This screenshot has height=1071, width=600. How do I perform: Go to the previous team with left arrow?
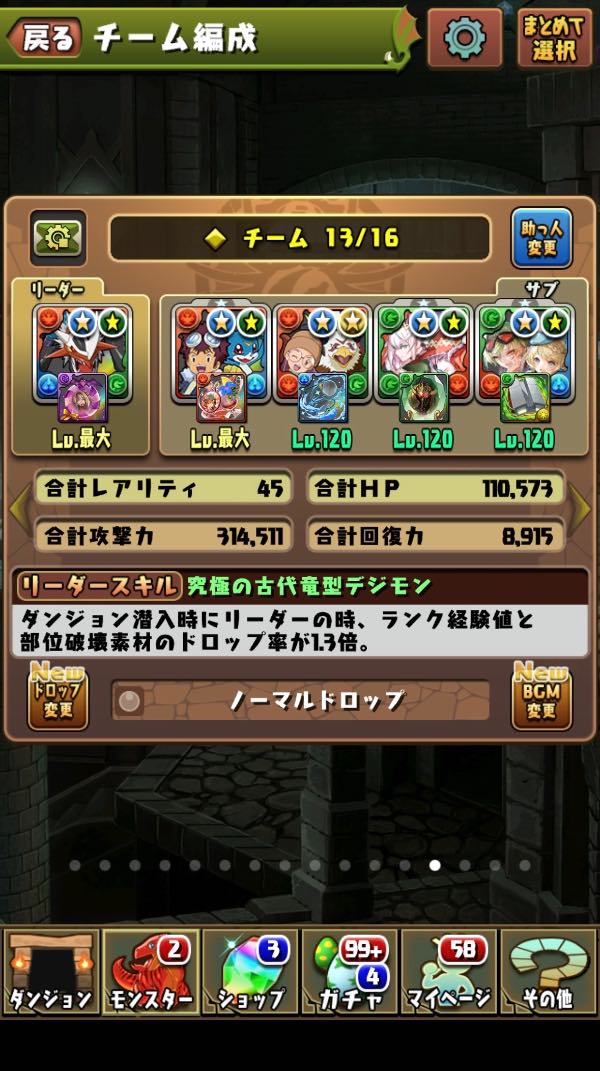tap(16, 510)
